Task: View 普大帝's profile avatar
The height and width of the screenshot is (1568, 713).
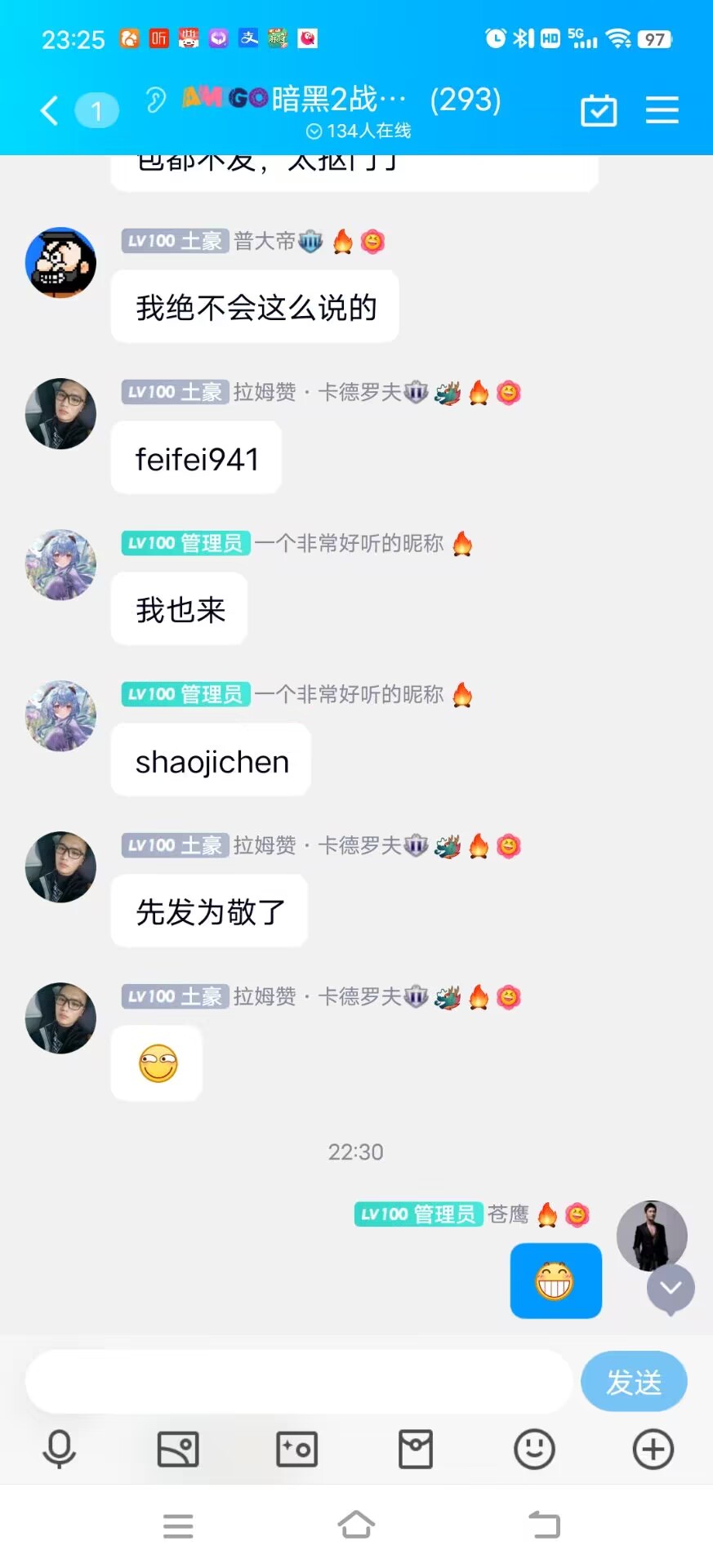Action: pyautogui.click(x=60, y=262)
